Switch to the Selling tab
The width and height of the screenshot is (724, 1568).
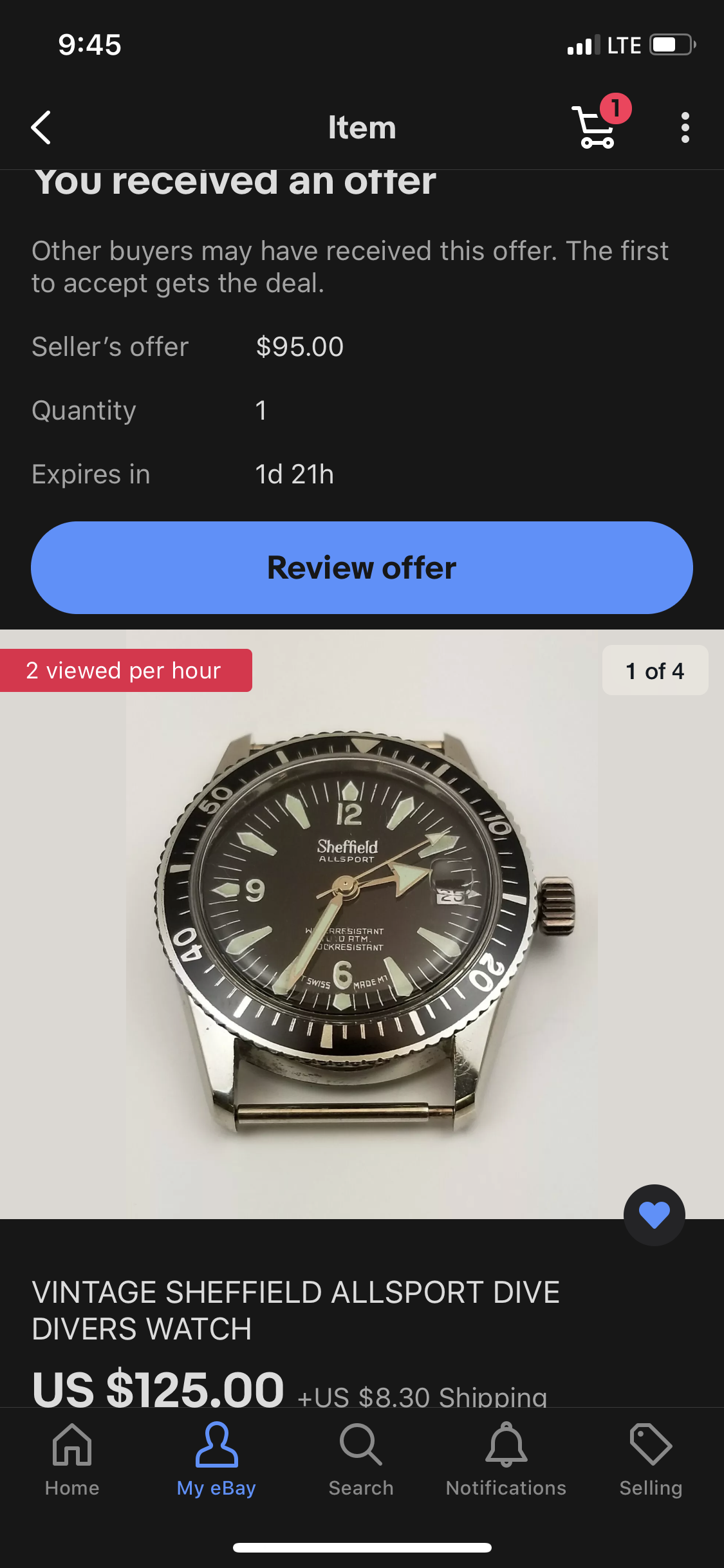pyautogui.click(x=651, y=1460)
